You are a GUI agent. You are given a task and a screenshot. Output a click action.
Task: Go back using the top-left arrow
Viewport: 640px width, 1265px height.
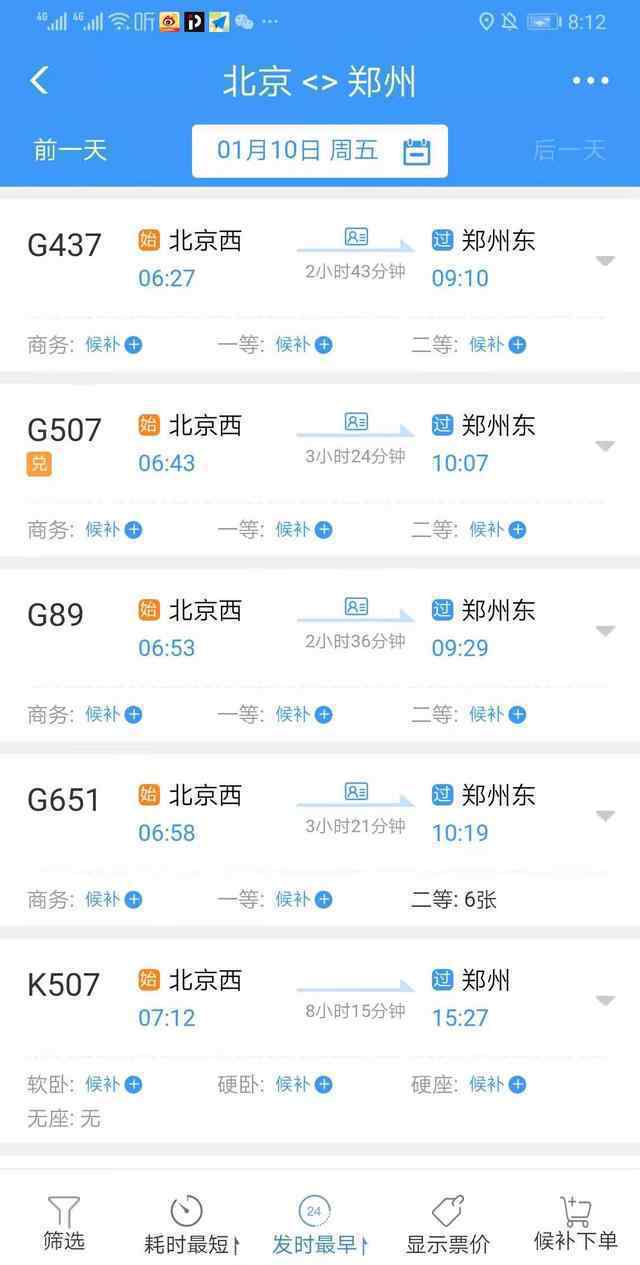[39, 81]
